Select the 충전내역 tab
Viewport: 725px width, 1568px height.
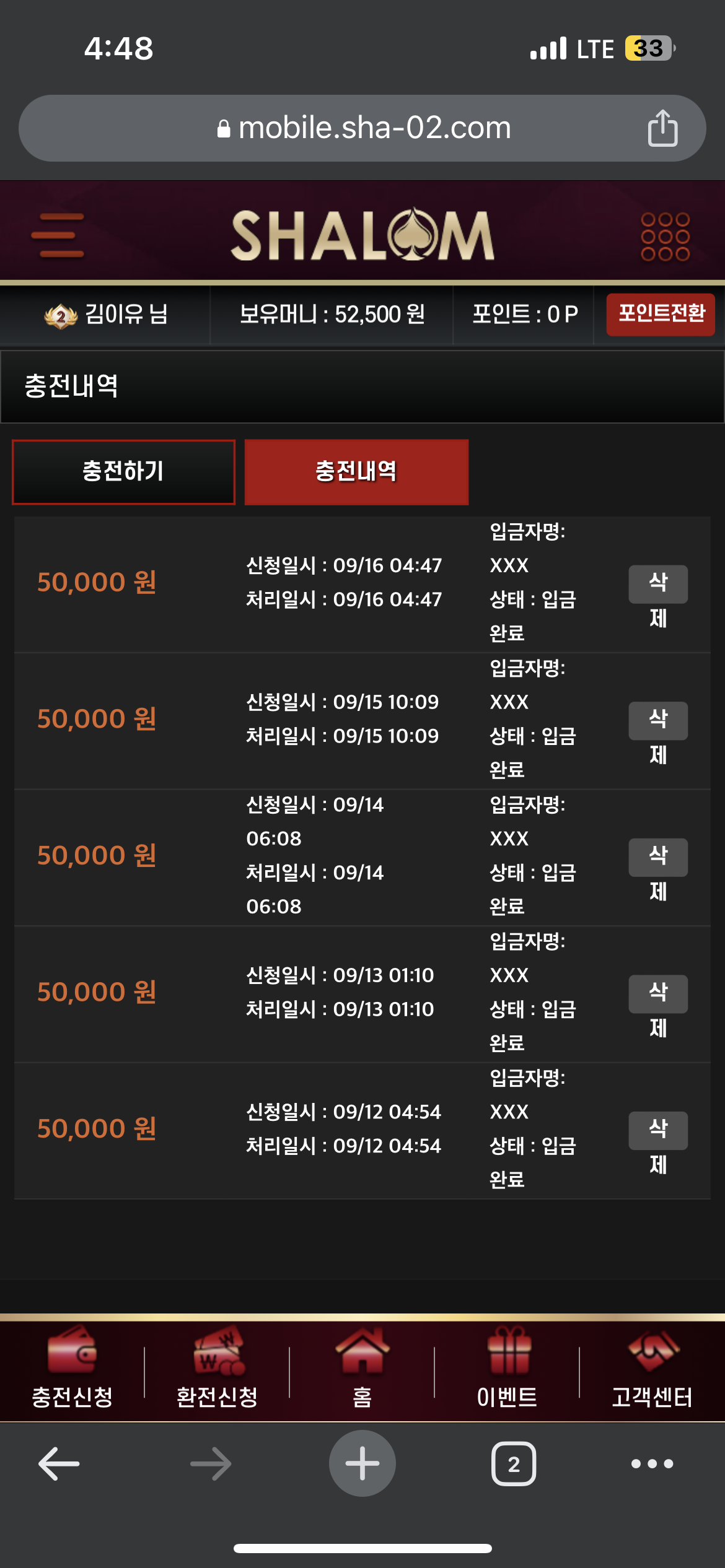point(356,472)
